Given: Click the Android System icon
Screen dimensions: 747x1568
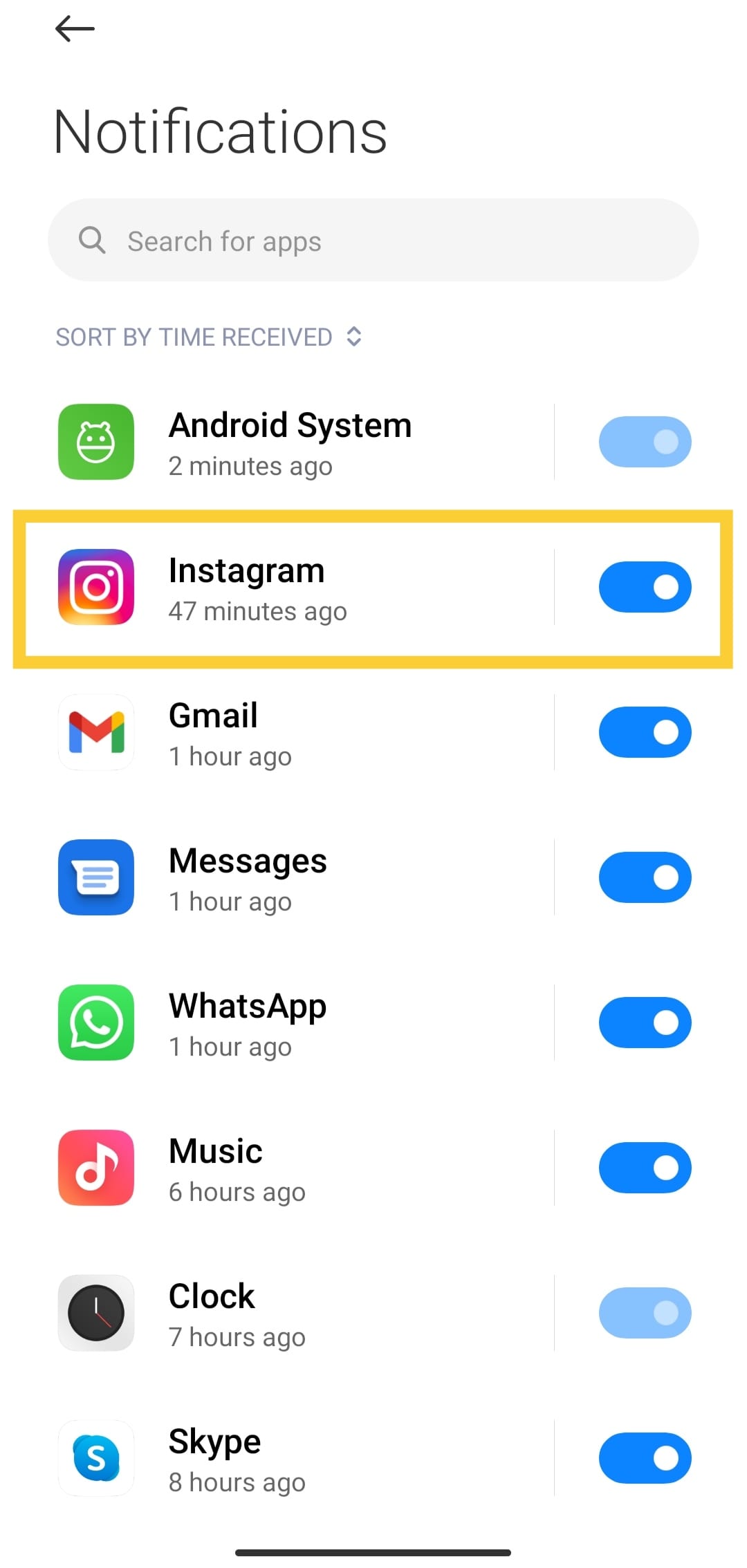Looking at the screenshot, I should pos(95,442).
